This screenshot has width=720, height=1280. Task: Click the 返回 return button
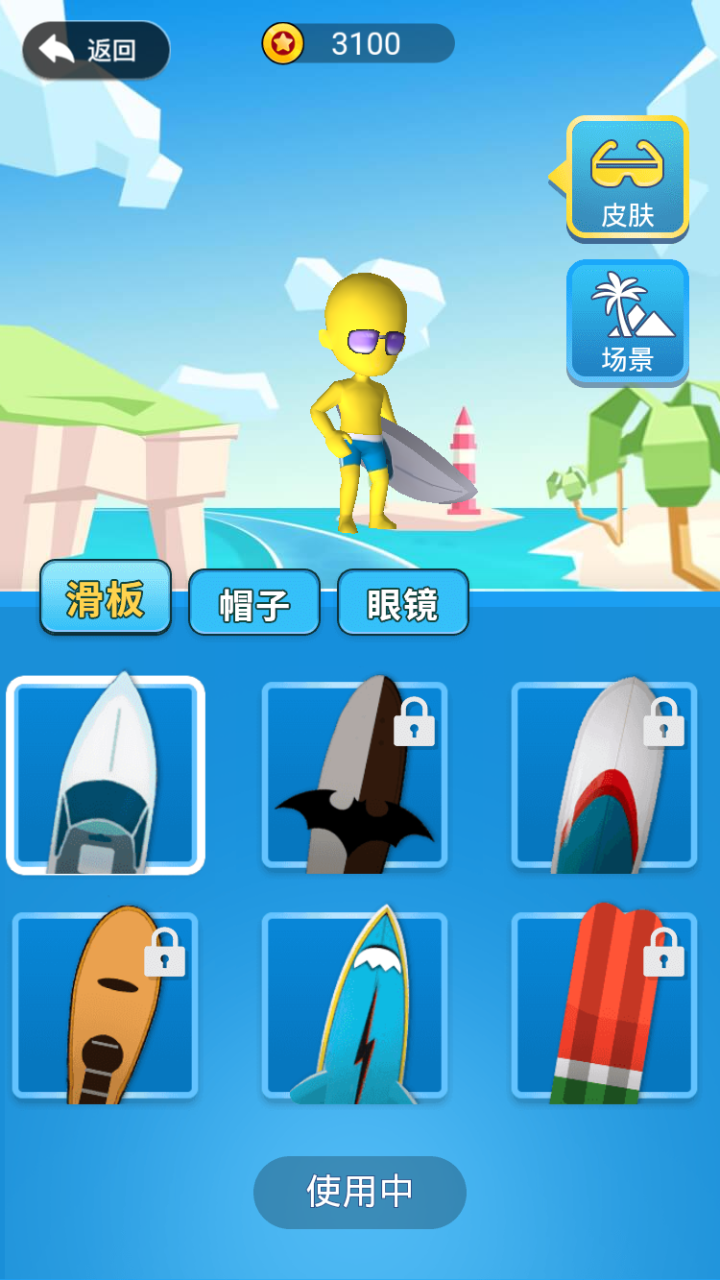click(x=93, y=48)
